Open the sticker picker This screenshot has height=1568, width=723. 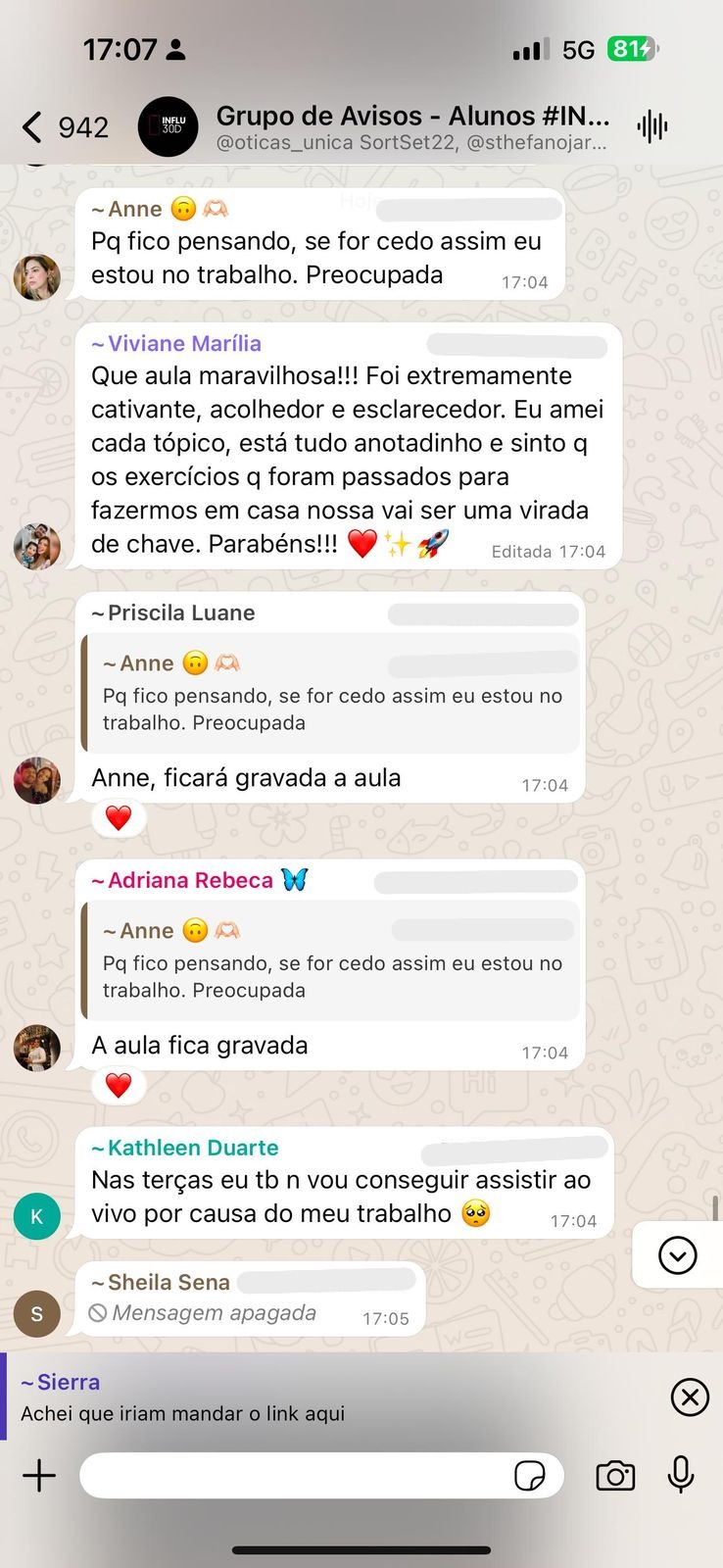pos(530,1475)
